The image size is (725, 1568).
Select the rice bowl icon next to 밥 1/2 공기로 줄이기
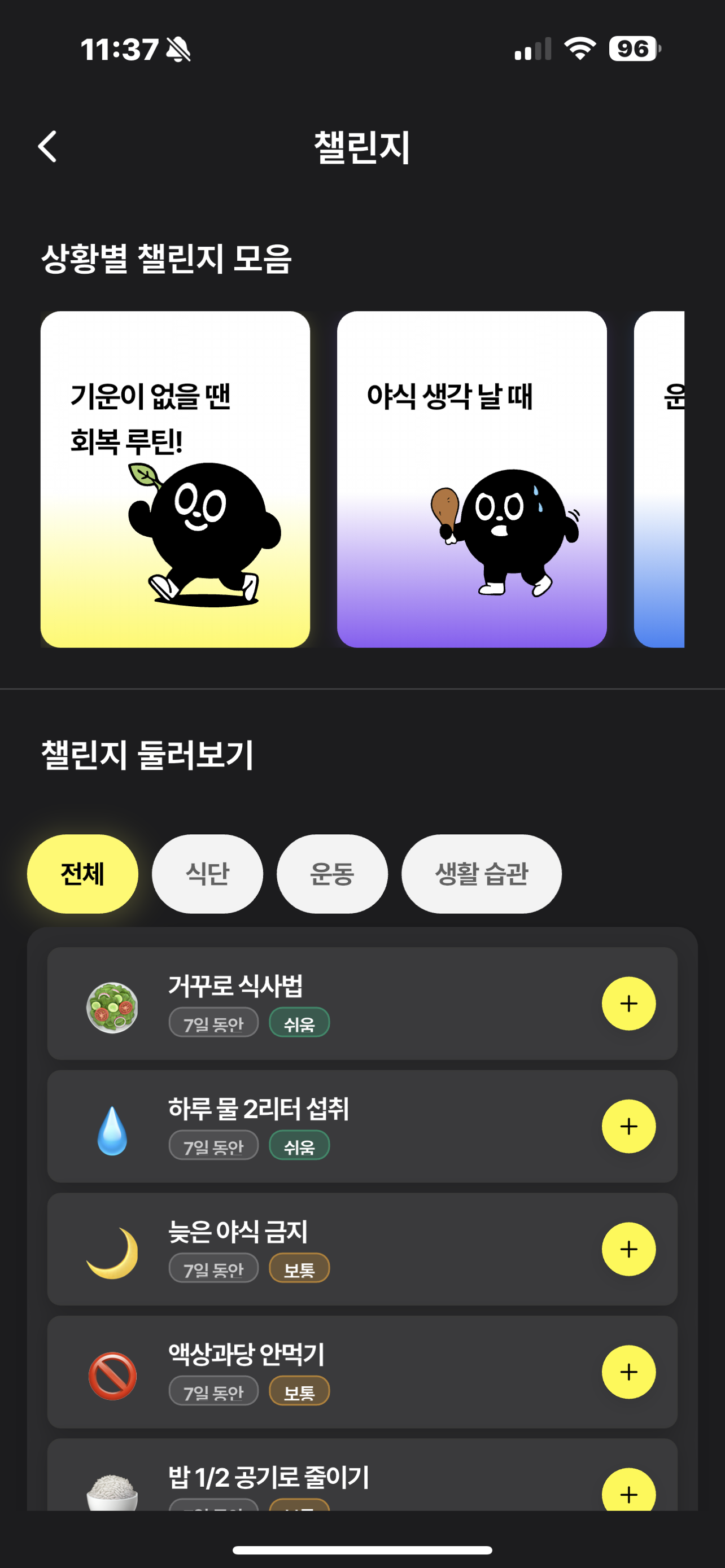pyautogui.click(x=112, y=1491)
